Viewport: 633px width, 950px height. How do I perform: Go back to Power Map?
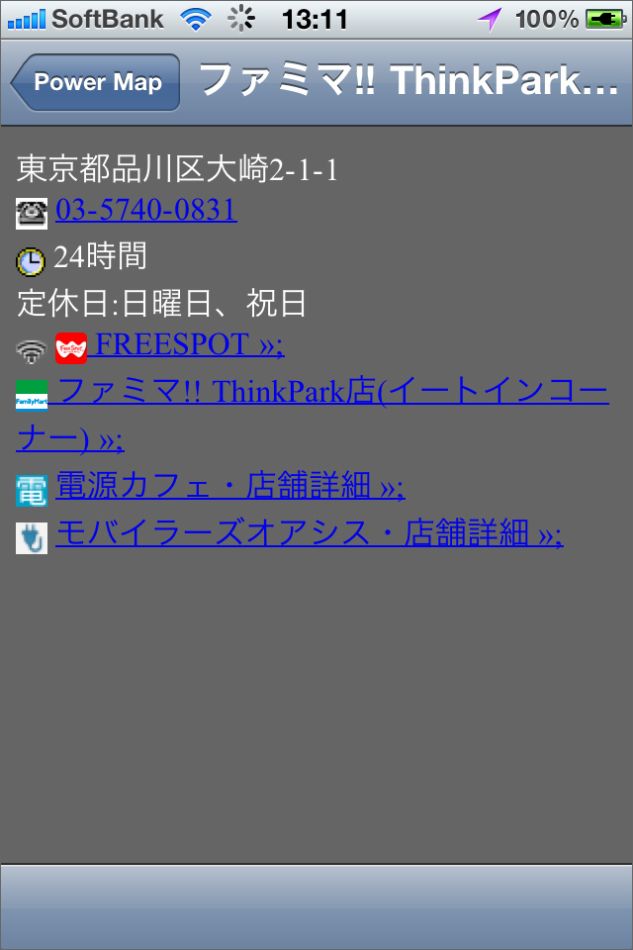click(x=95, y=83)
